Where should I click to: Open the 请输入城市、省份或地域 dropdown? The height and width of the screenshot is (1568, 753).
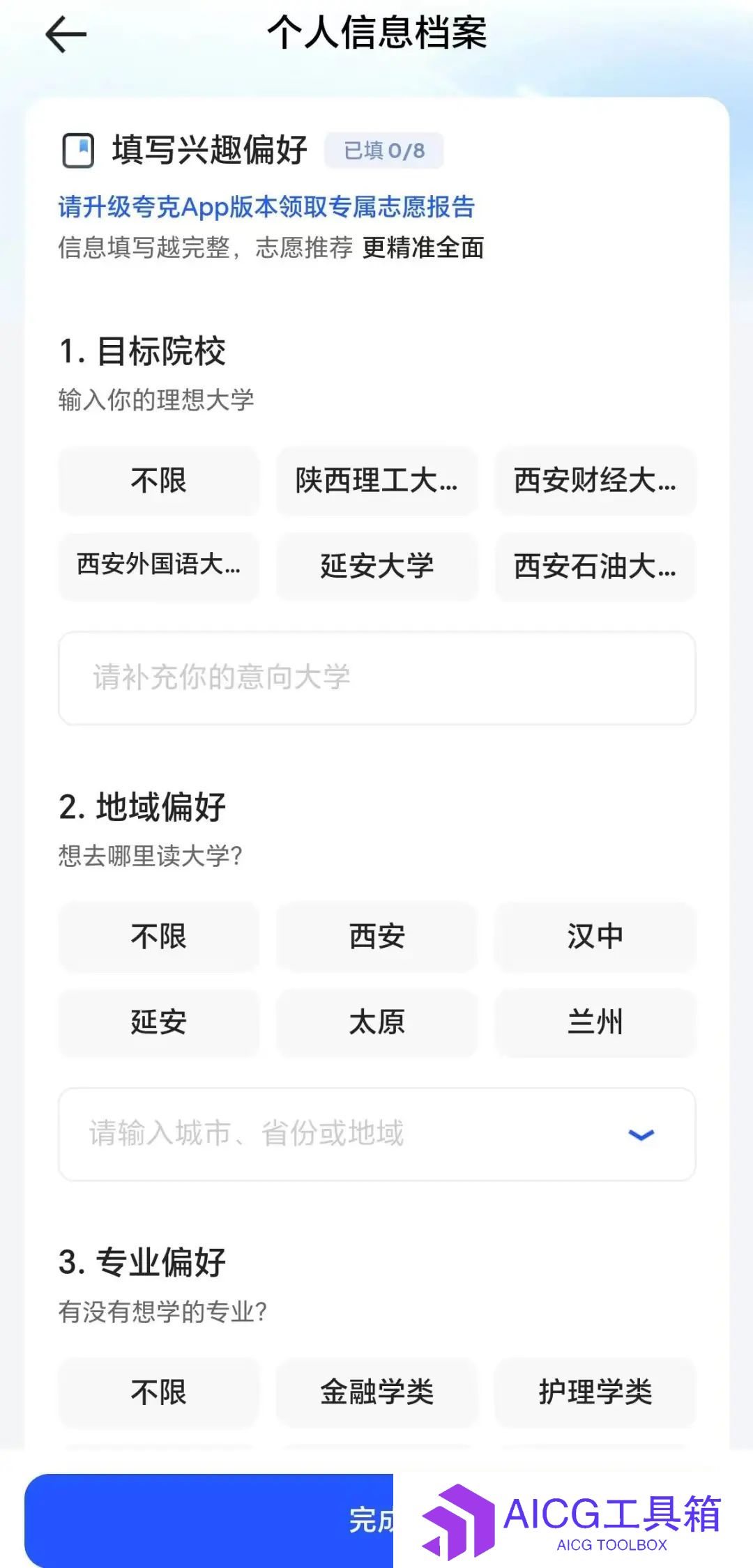(376, 1134)
